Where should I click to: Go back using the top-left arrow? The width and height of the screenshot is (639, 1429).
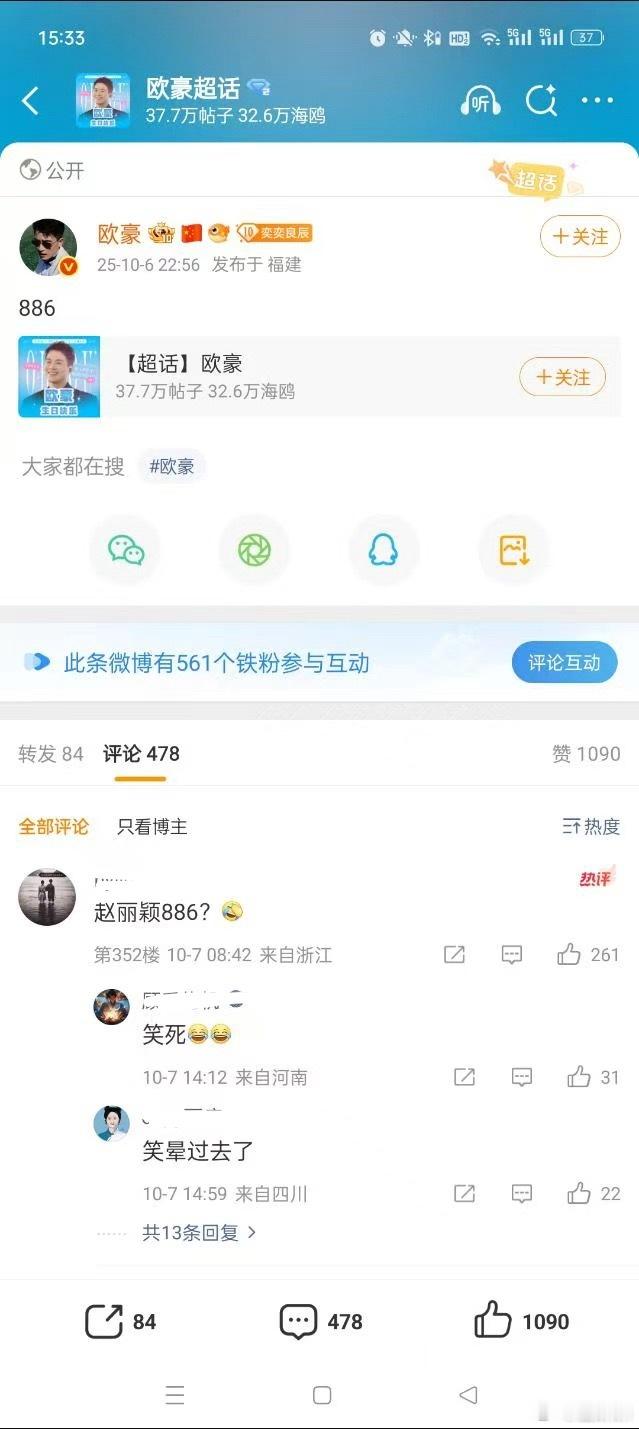(x=31, y=100)
